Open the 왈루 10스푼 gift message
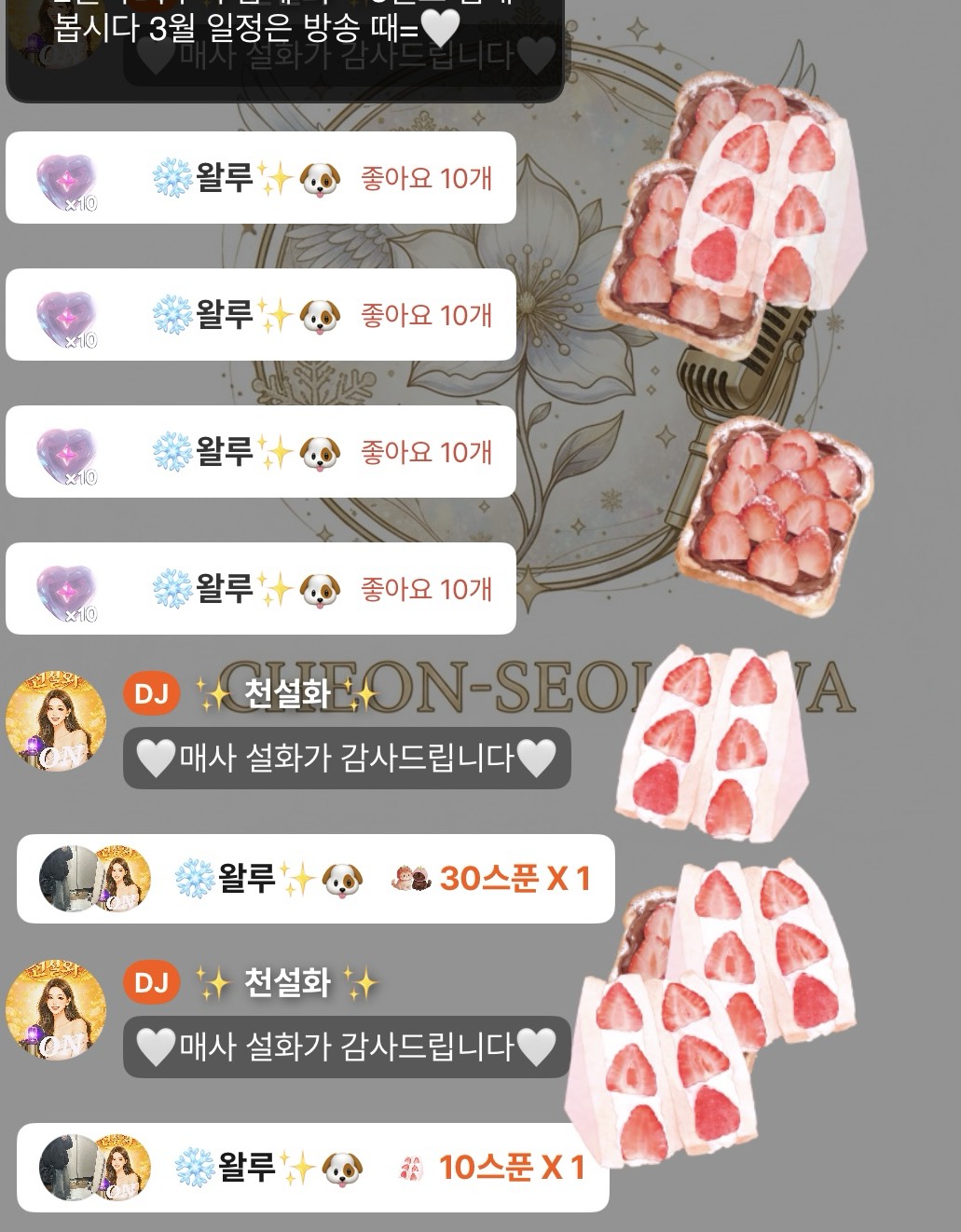Viewport: 961px width, 1232px height. pyautogui.click(x=313, y=1168)
